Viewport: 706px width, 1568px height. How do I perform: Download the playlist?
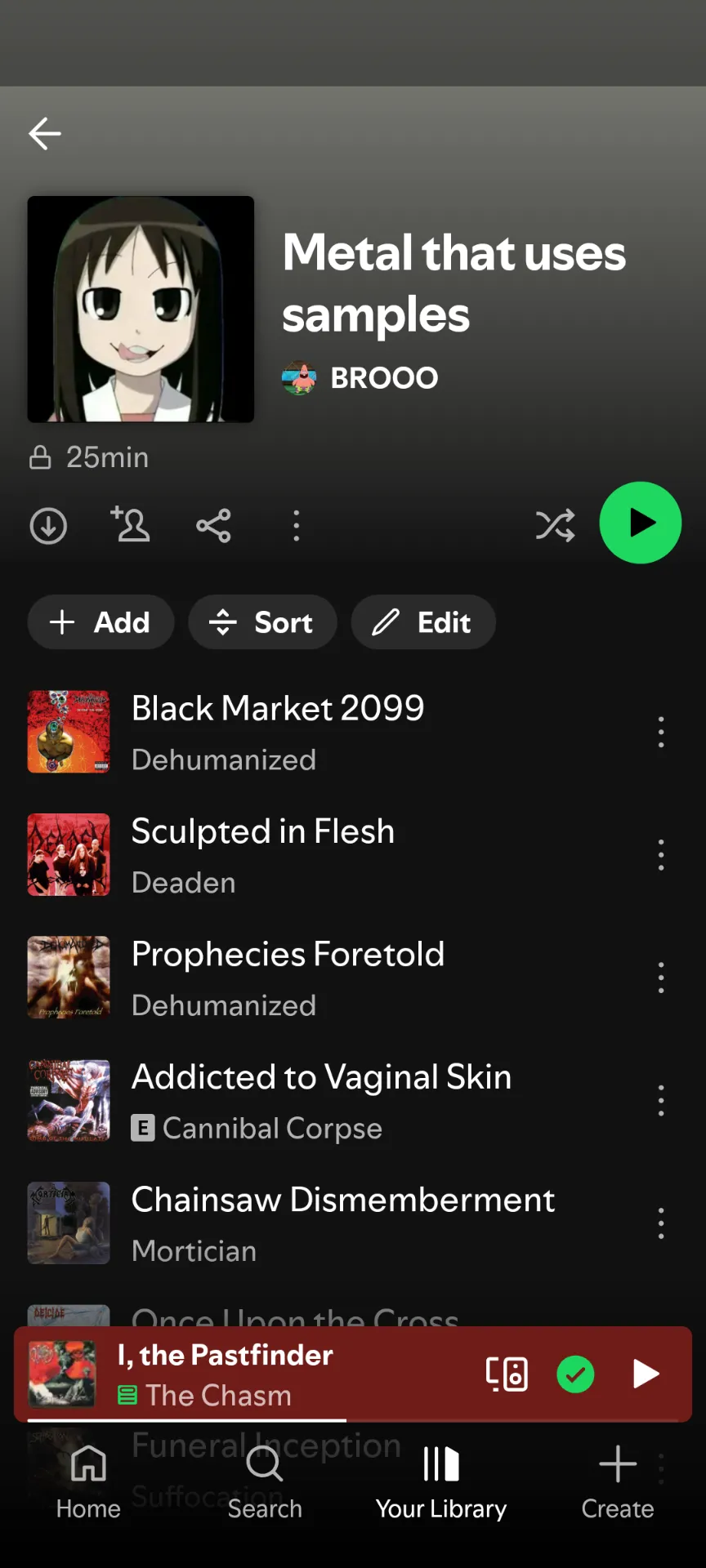point(48,526)
